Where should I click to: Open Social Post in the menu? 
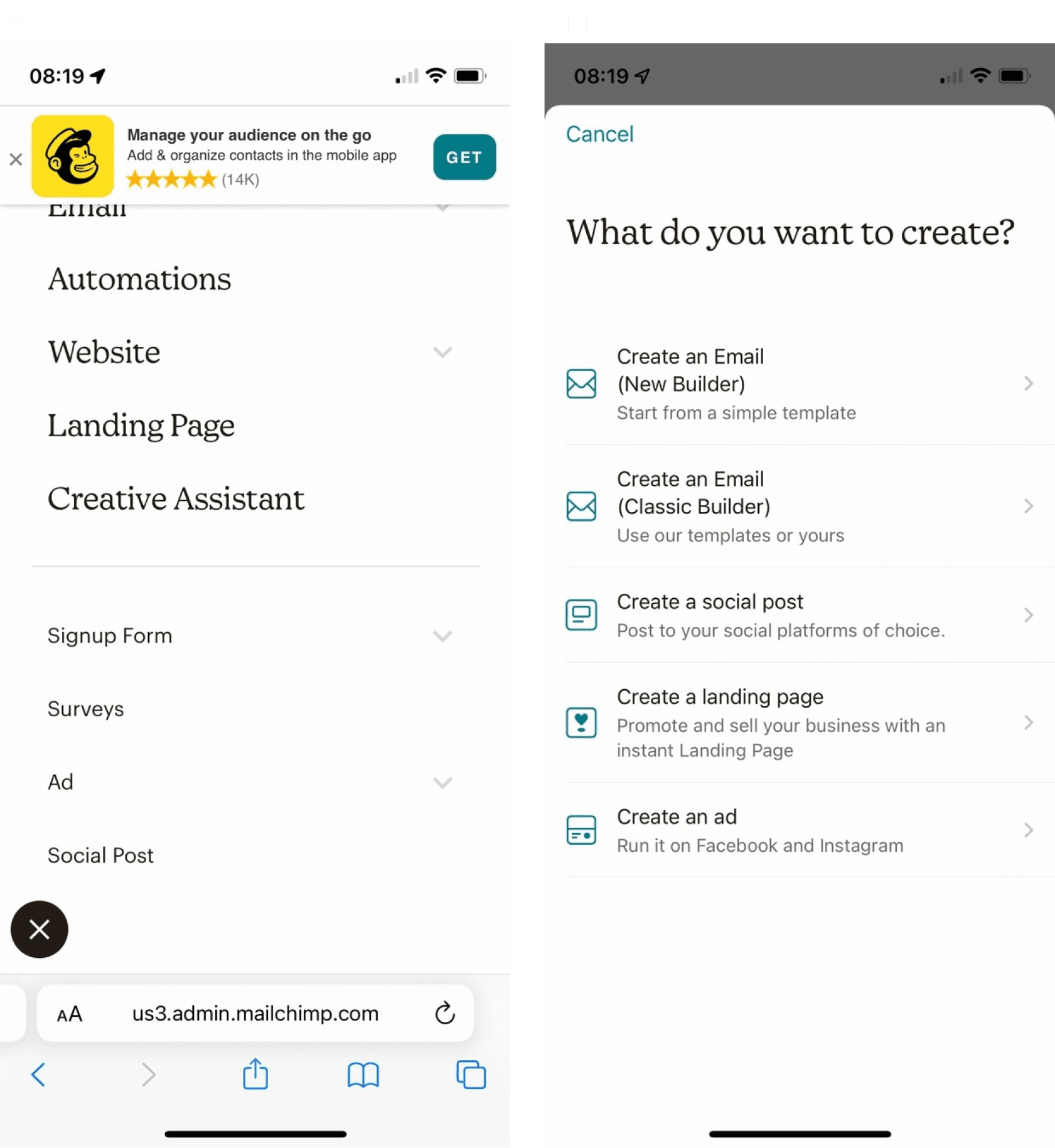click(x=100, y=856)
